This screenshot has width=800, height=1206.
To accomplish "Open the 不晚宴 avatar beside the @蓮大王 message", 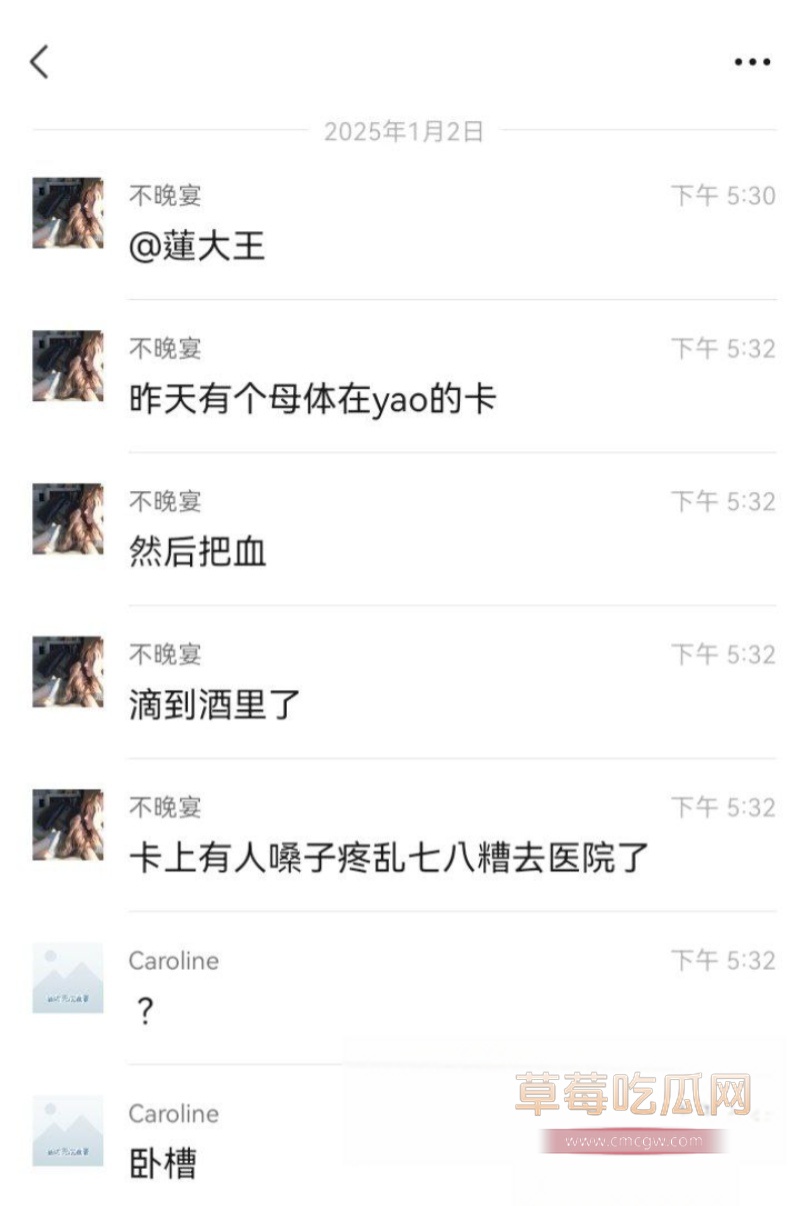I will coord(67,213).
